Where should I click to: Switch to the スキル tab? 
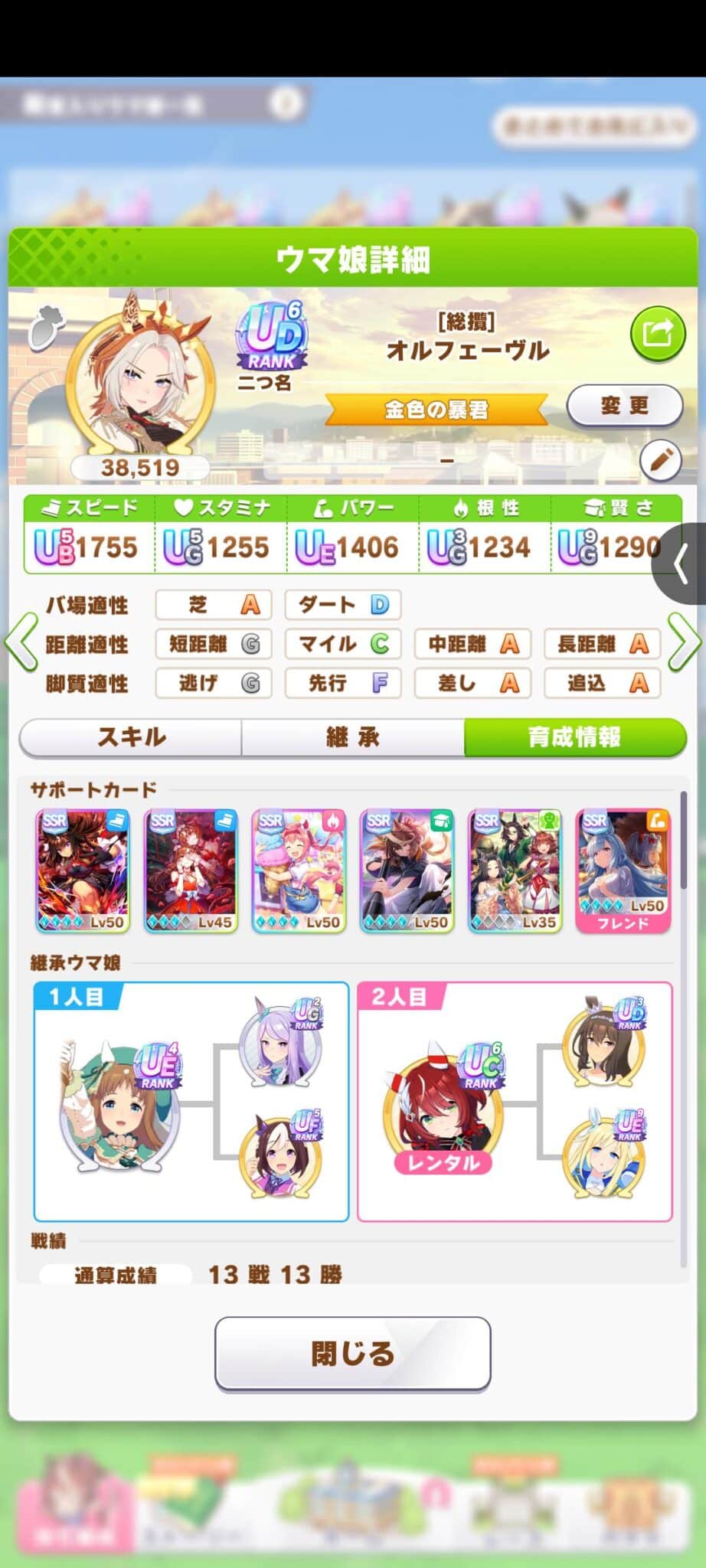point(131,737)
